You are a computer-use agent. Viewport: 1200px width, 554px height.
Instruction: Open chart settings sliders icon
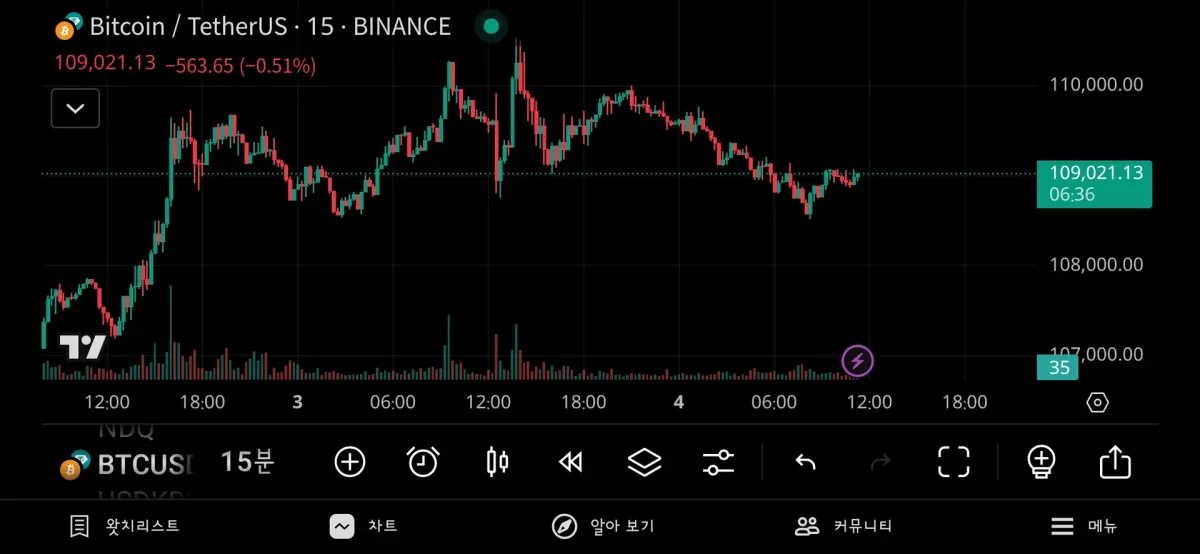[719, 462]
